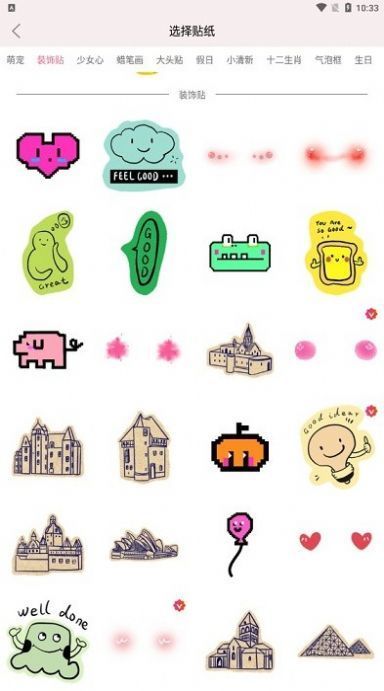Select the Sydney Opera House sticker
The height and width of the screenshot is (691, 384).
[x=144, y=544]
